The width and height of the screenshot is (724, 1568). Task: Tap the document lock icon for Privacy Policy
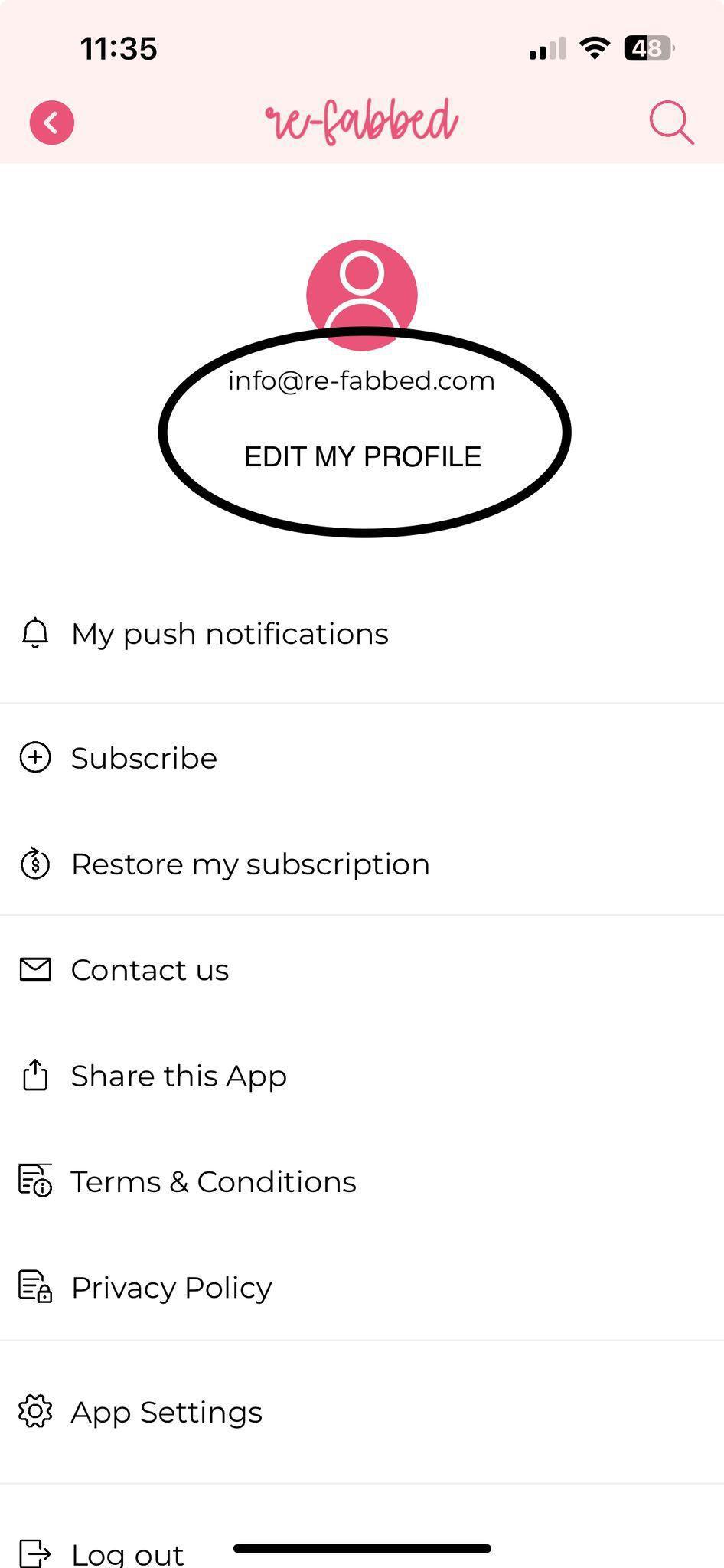tap(34, 1287)
